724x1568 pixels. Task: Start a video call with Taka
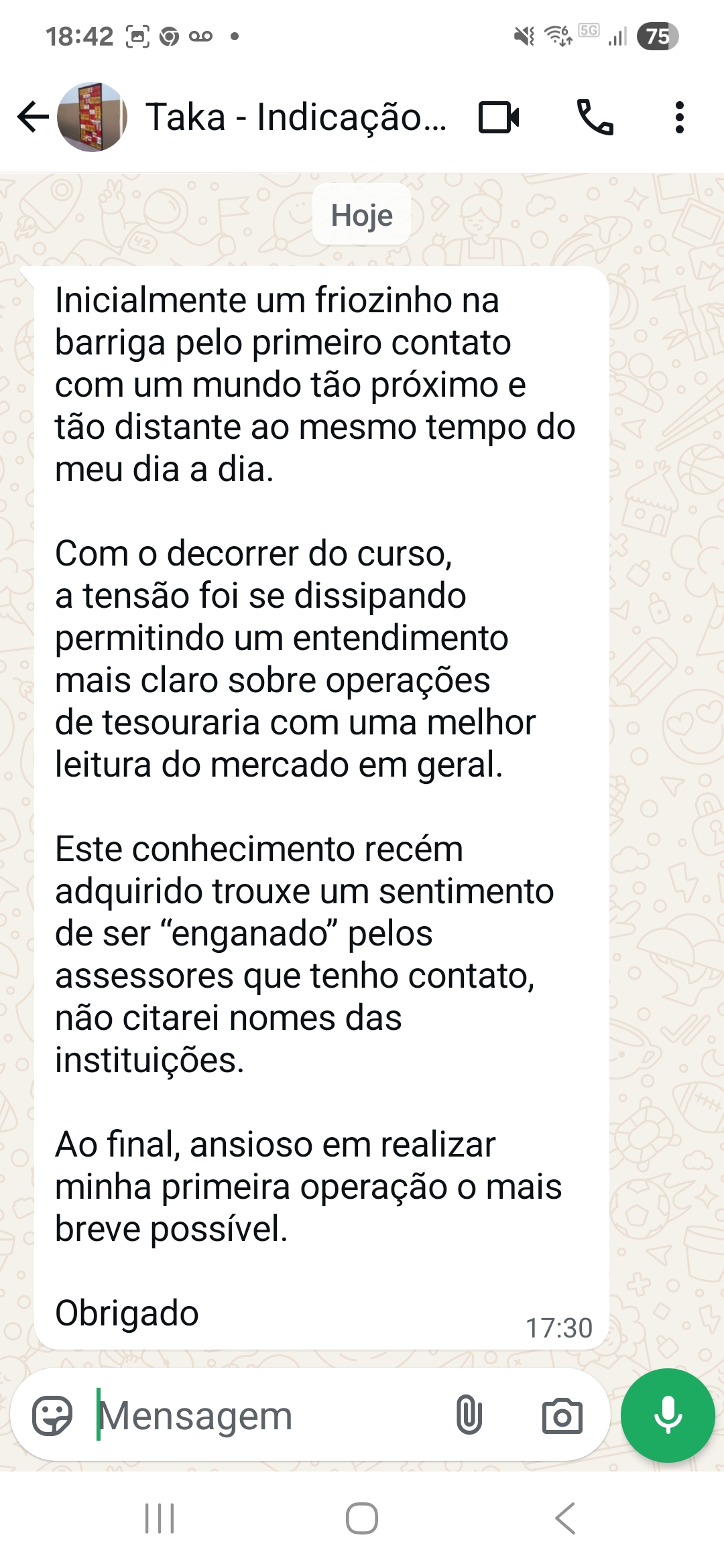click(x=499, y=117)
